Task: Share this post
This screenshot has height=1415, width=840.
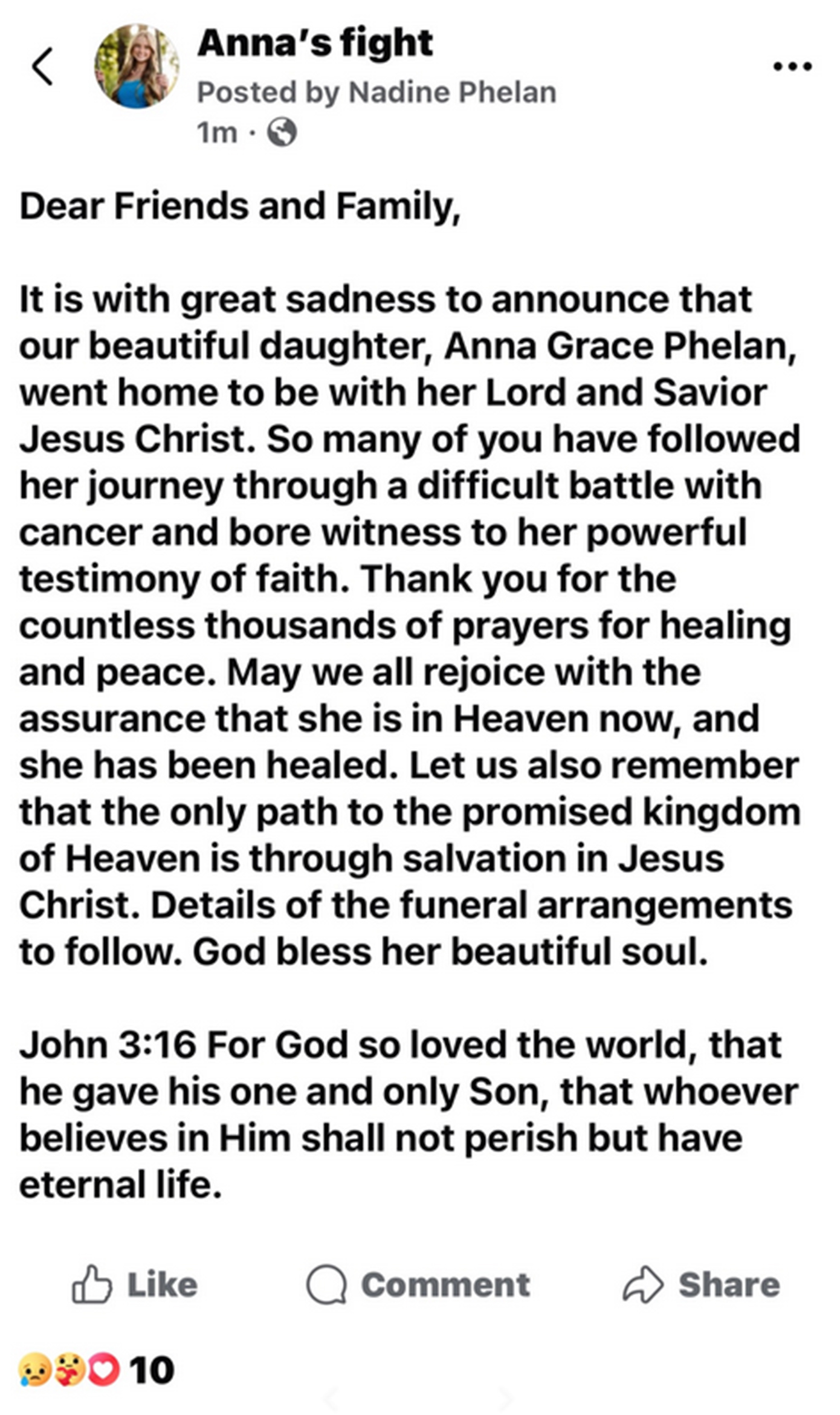Action: [x=702, y=1284]
